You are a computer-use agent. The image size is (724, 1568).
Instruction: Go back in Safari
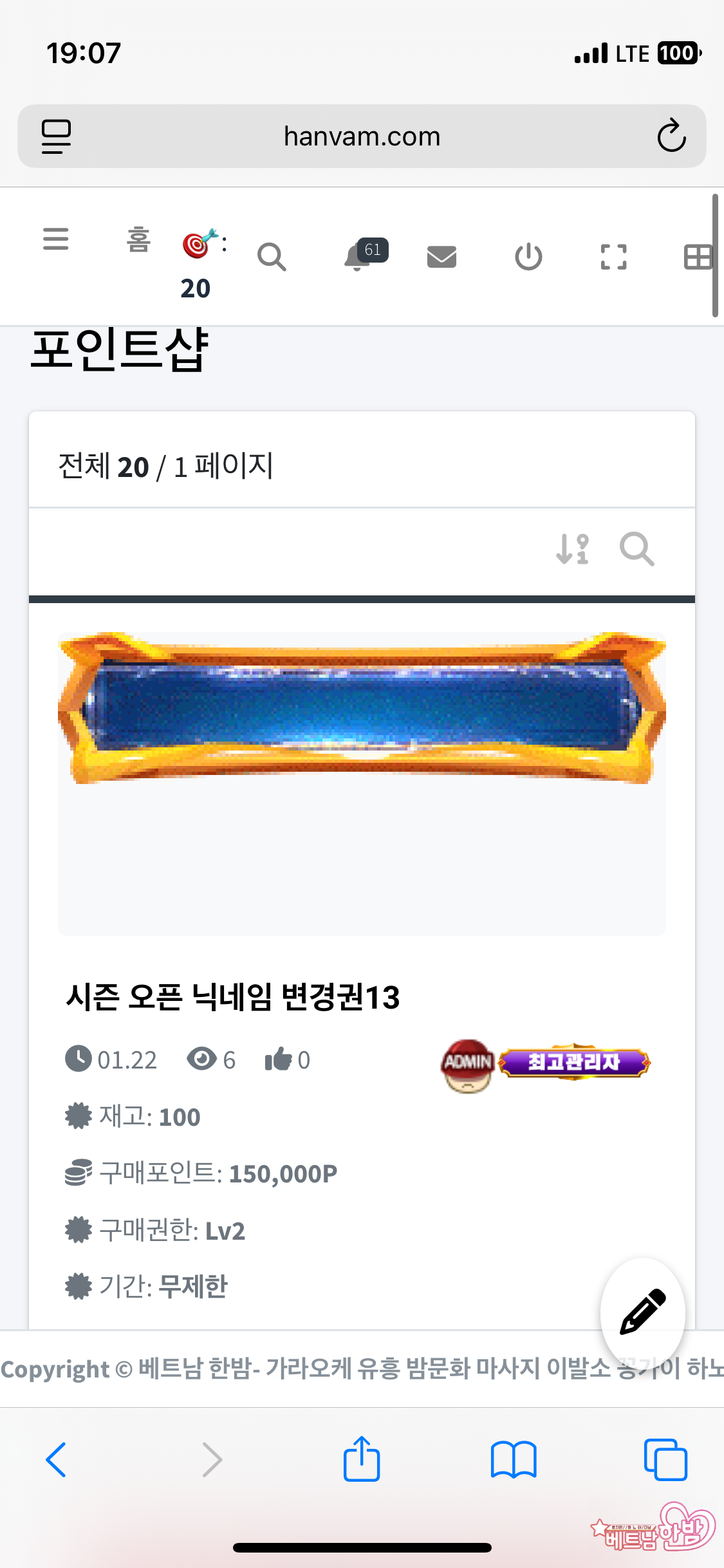coord(56,1459)
